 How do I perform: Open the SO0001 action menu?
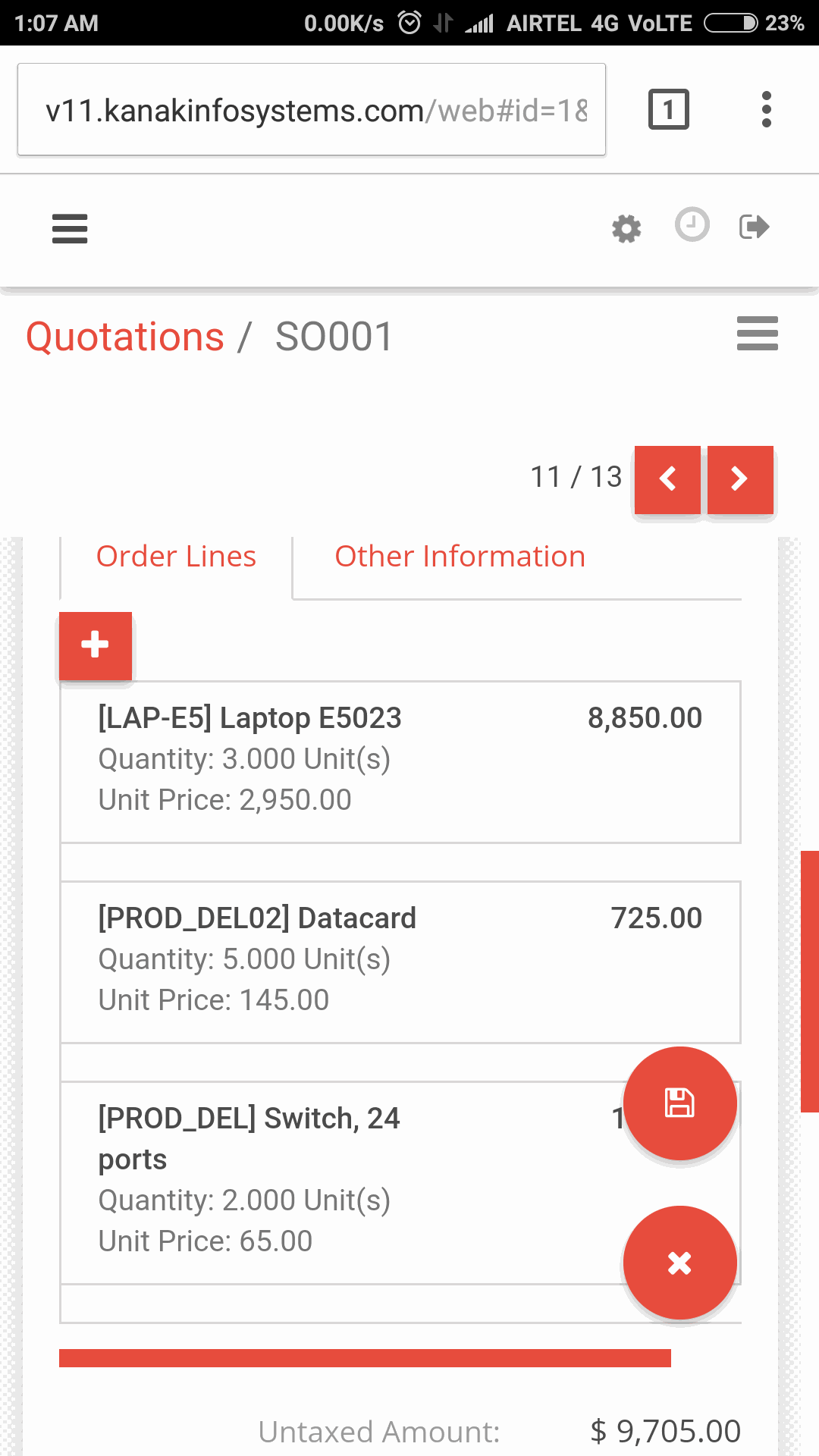[758, 334]
